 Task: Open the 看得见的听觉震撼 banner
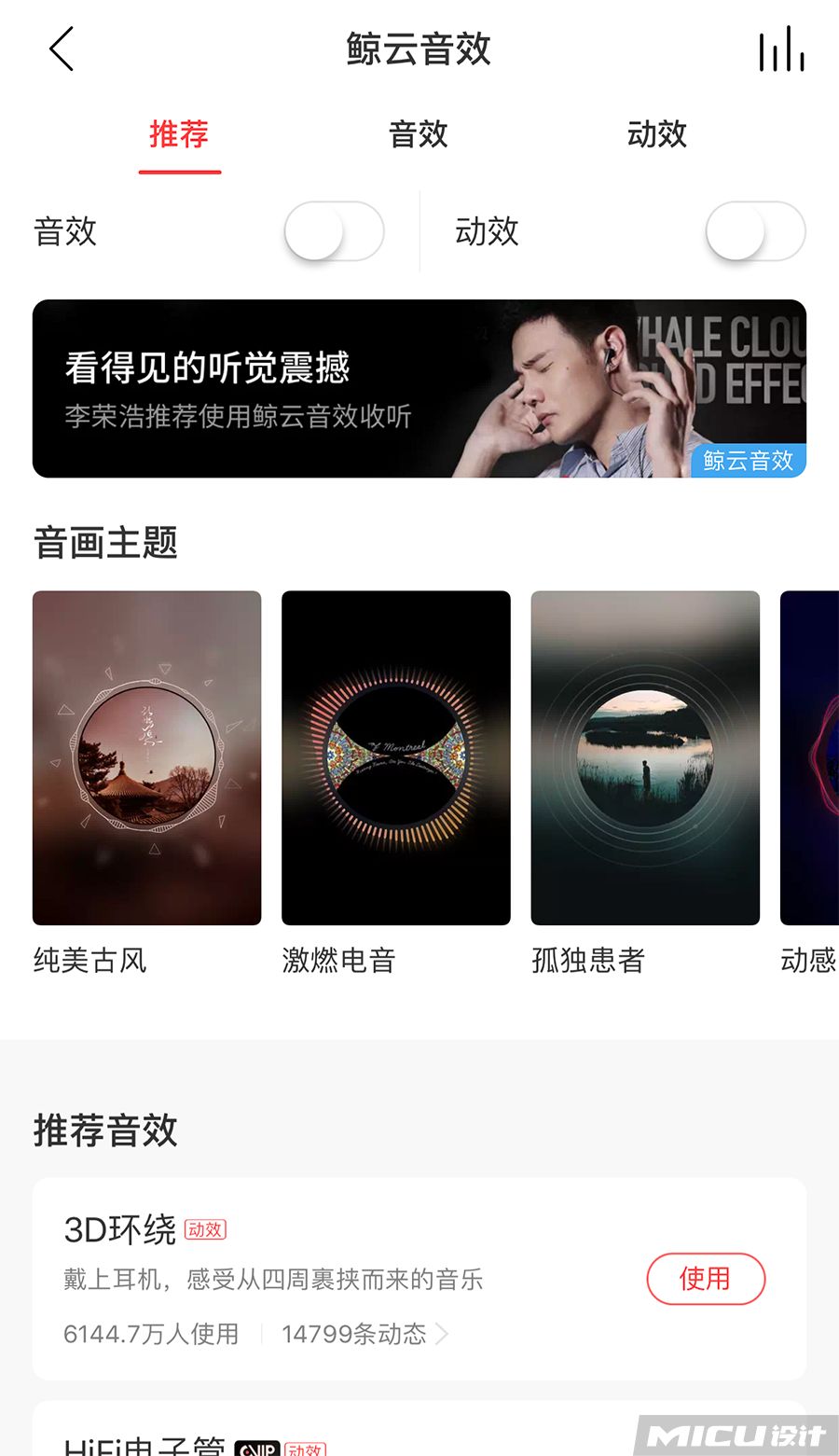419,388
